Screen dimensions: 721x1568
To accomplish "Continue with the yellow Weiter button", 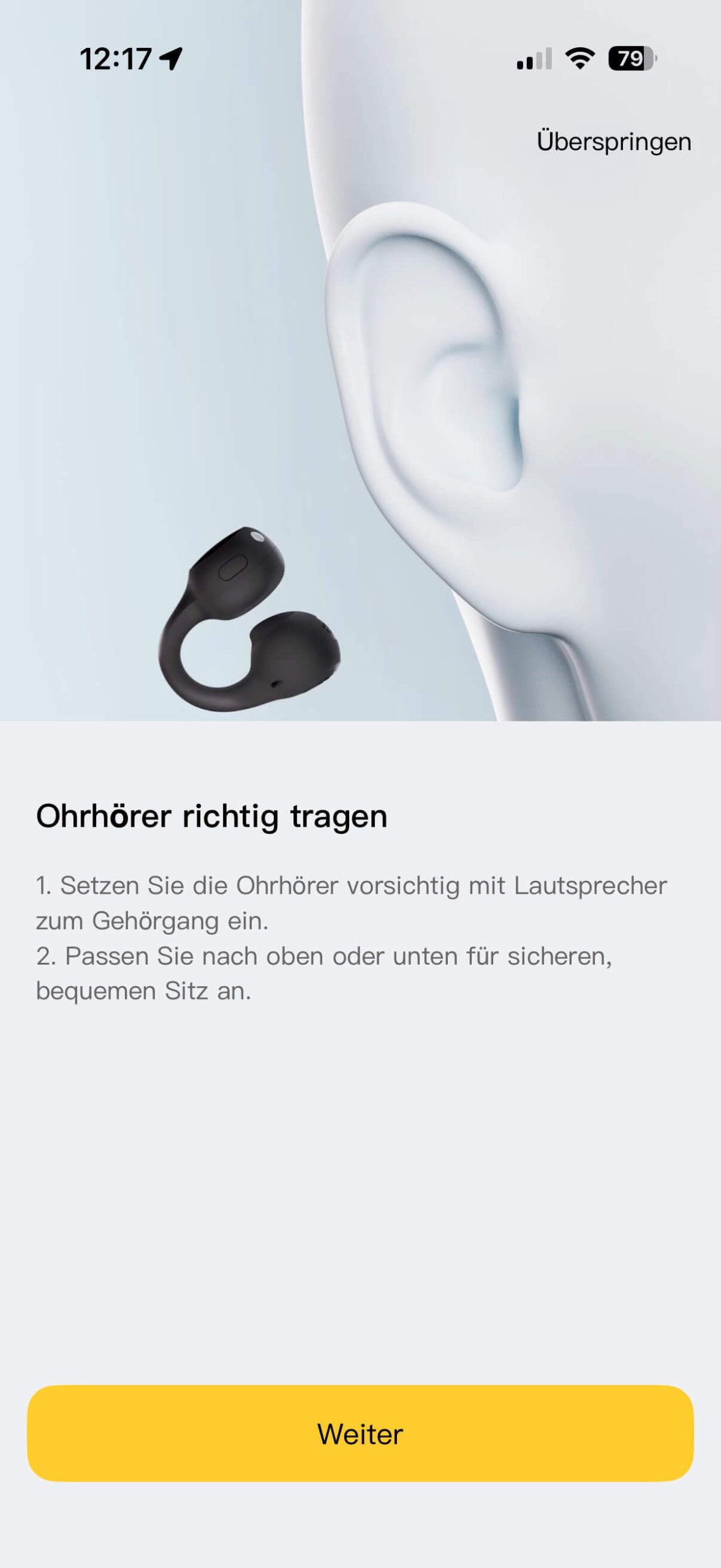I will (360, 1434).
